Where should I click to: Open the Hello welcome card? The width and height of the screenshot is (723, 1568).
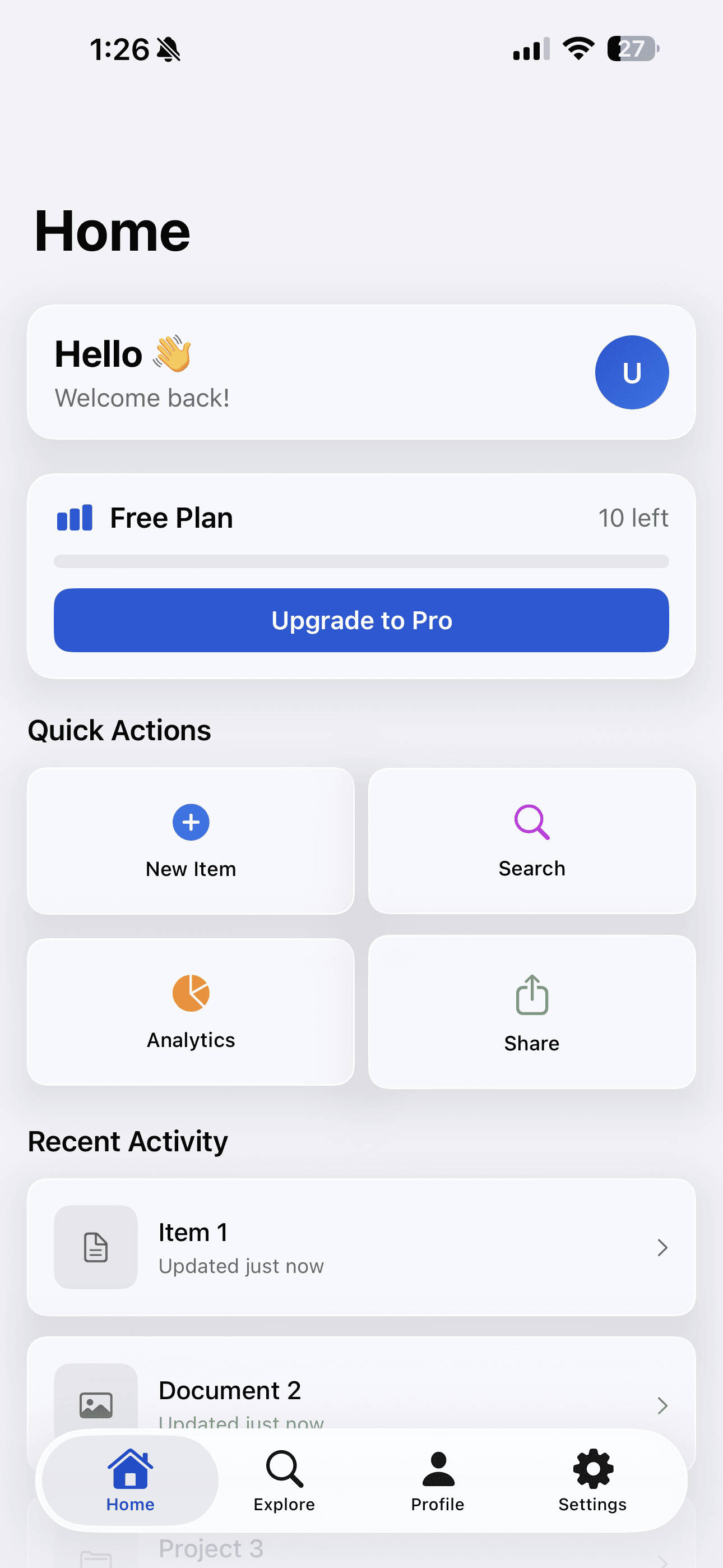point(361,371)
